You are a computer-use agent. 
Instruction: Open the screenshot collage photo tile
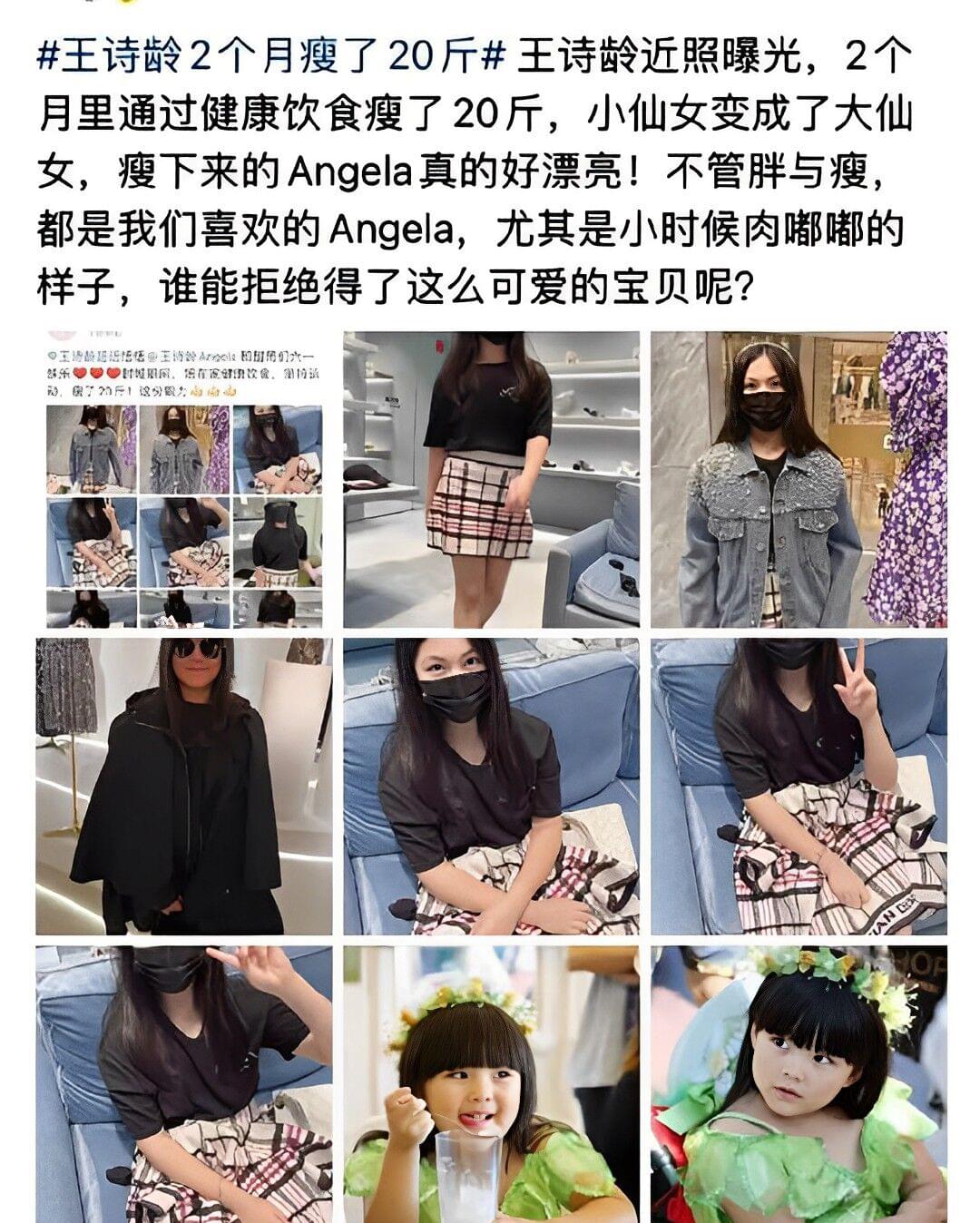[184, 480]
